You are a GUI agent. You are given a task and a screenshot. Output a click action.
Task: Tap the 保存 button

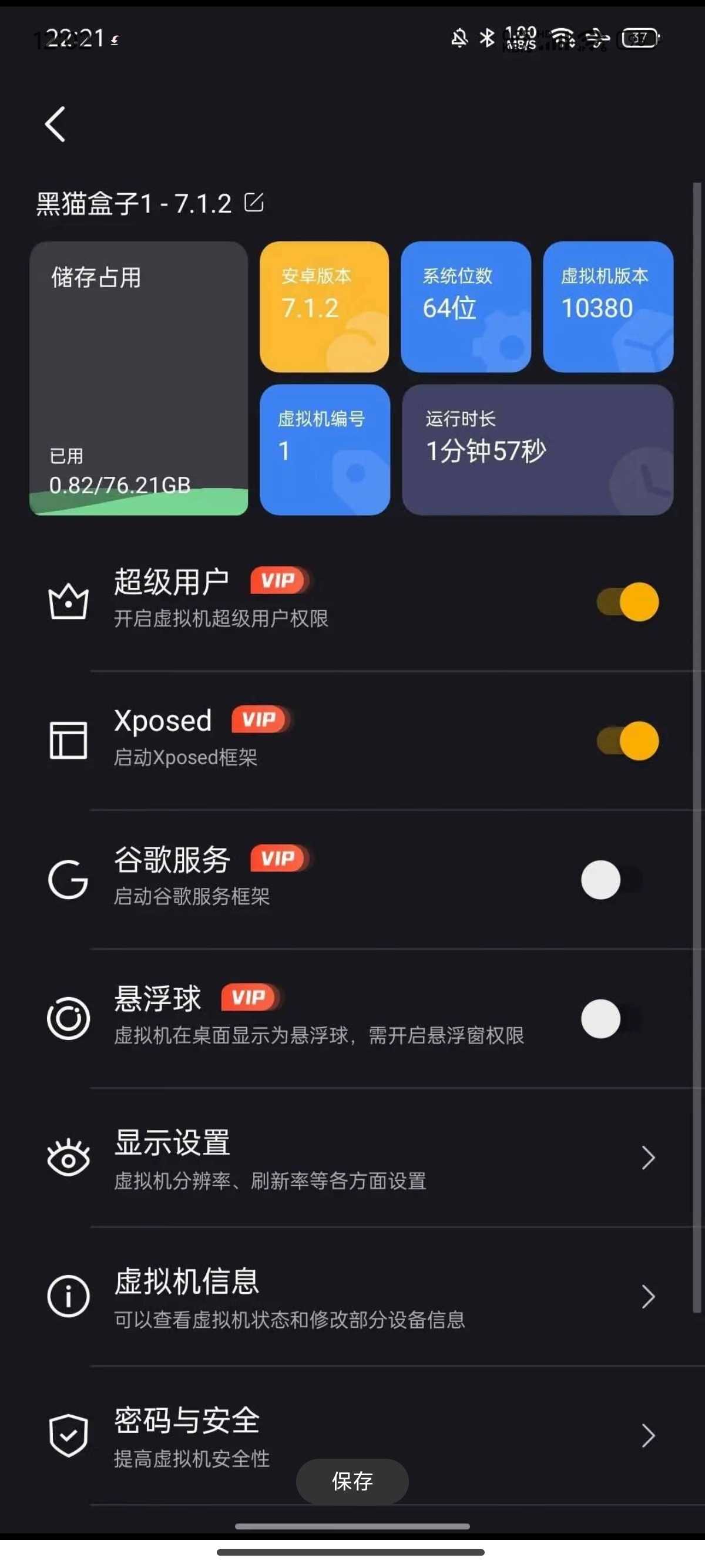click(x=352, y=1481)
